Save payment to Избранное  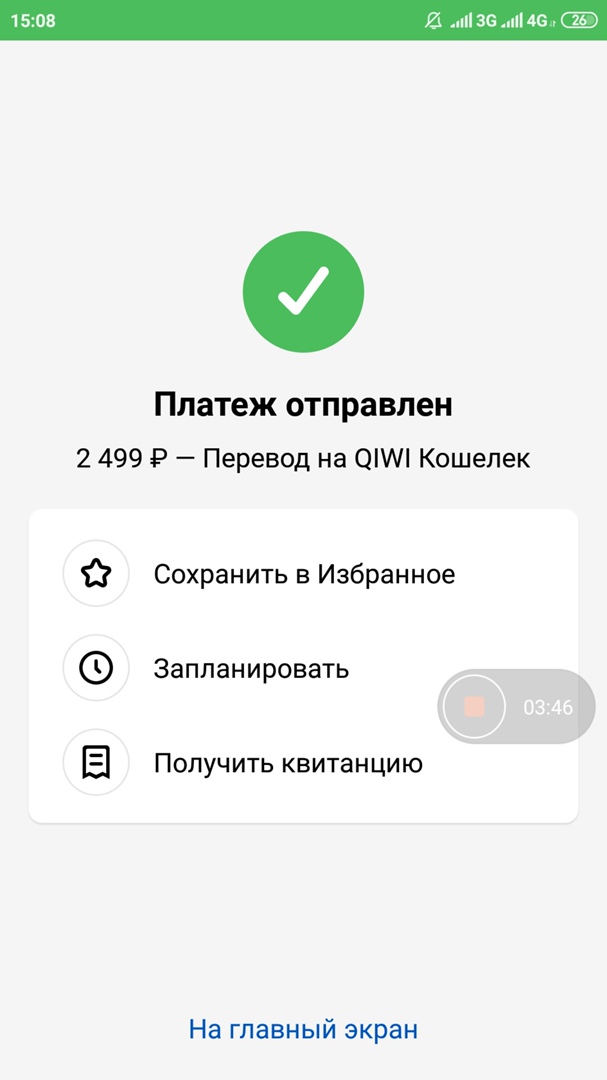[303, 574]
